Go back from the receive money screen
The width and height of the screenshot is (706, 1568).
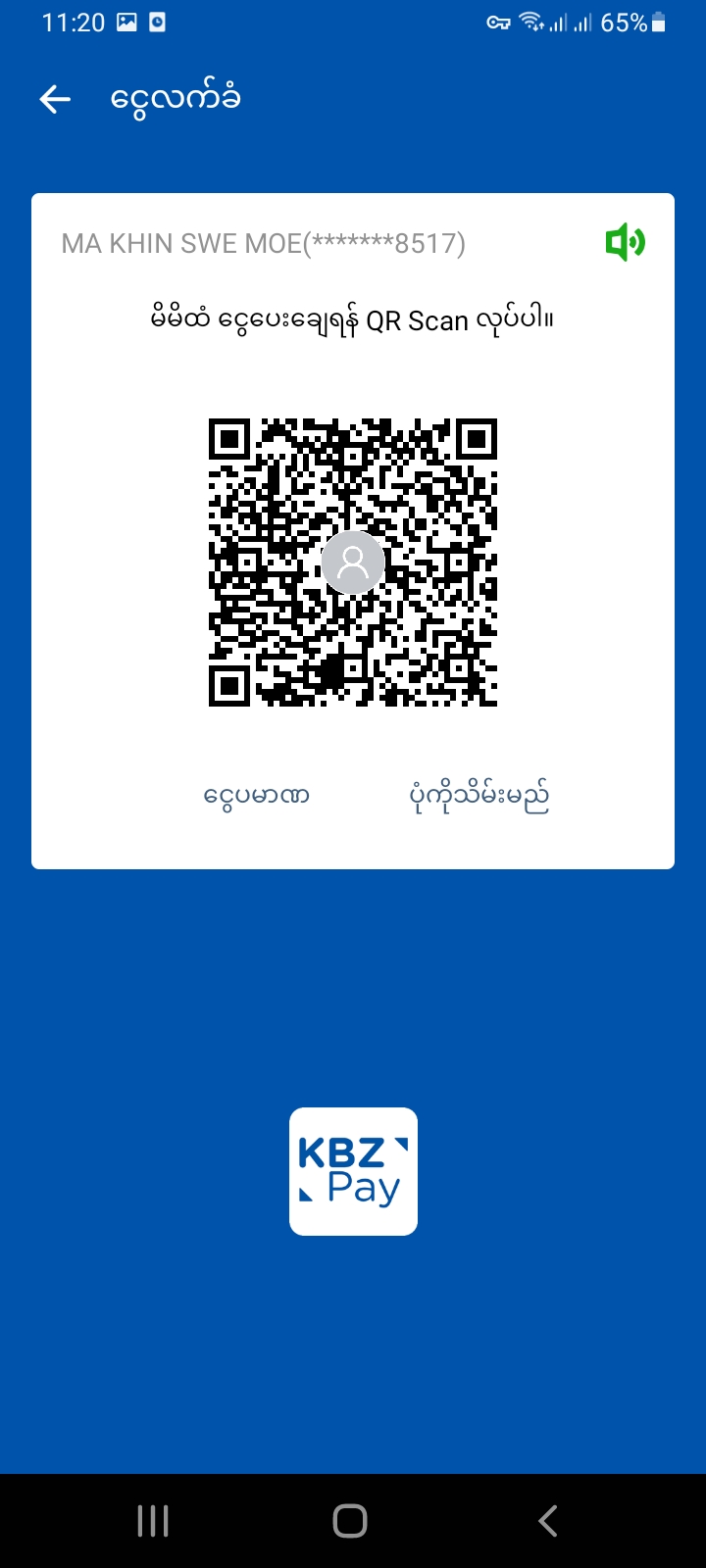[x=55, y=99]
